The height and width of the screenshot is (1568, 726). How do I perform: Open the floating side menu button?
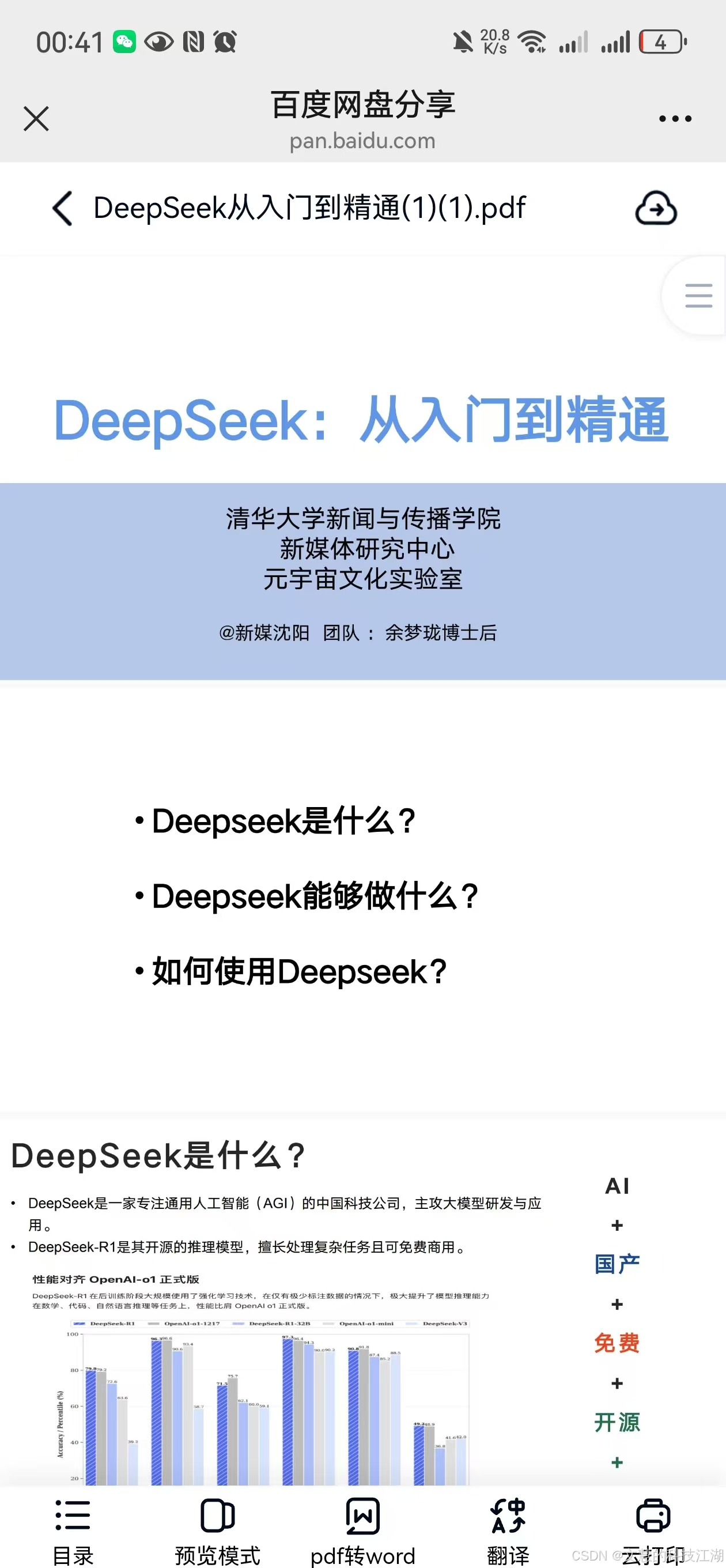tap(697, 296)
